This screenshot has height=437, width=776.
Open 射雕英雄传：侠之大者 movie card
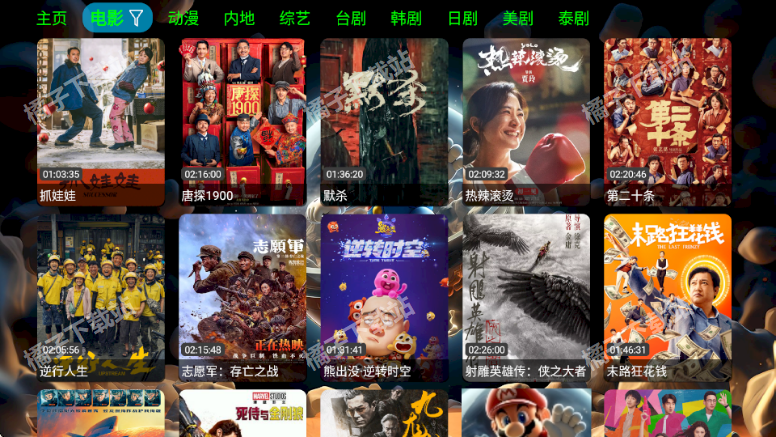point(526,296)
